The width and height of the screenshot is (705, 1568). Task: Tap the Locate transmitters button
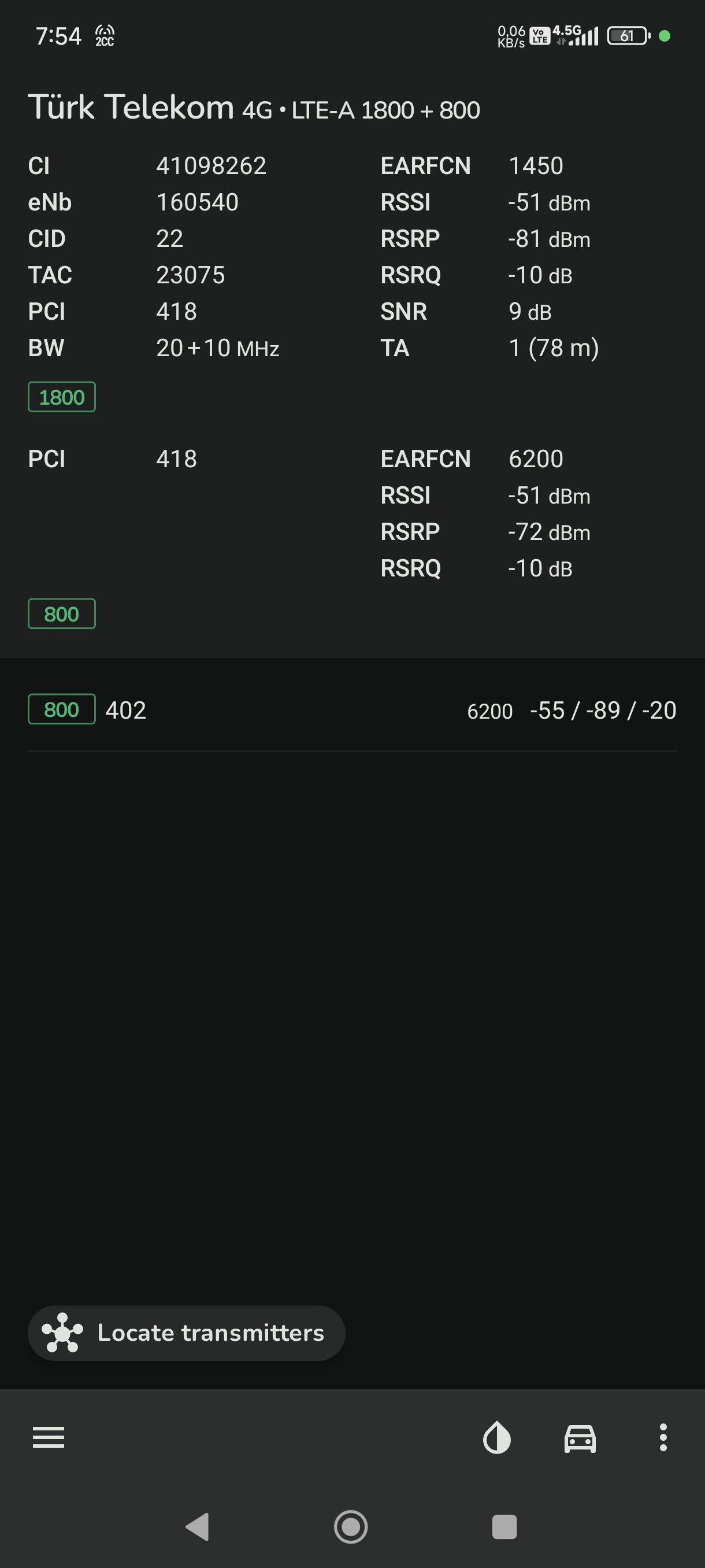point(187,1333)
